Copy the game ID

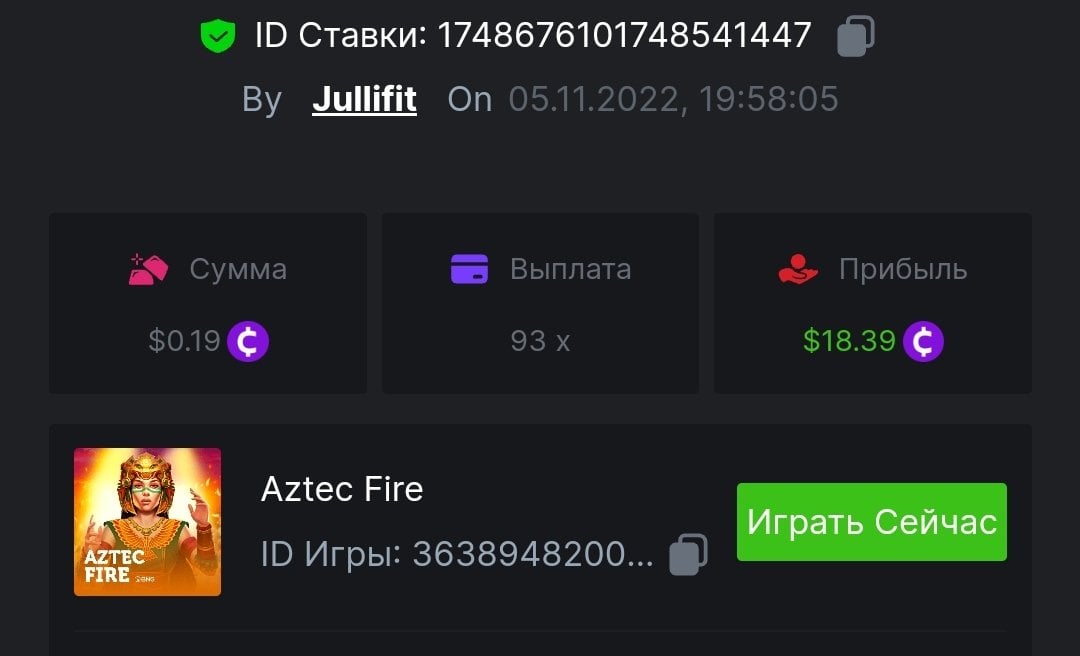pyautogui.click(x=688, y=554)
